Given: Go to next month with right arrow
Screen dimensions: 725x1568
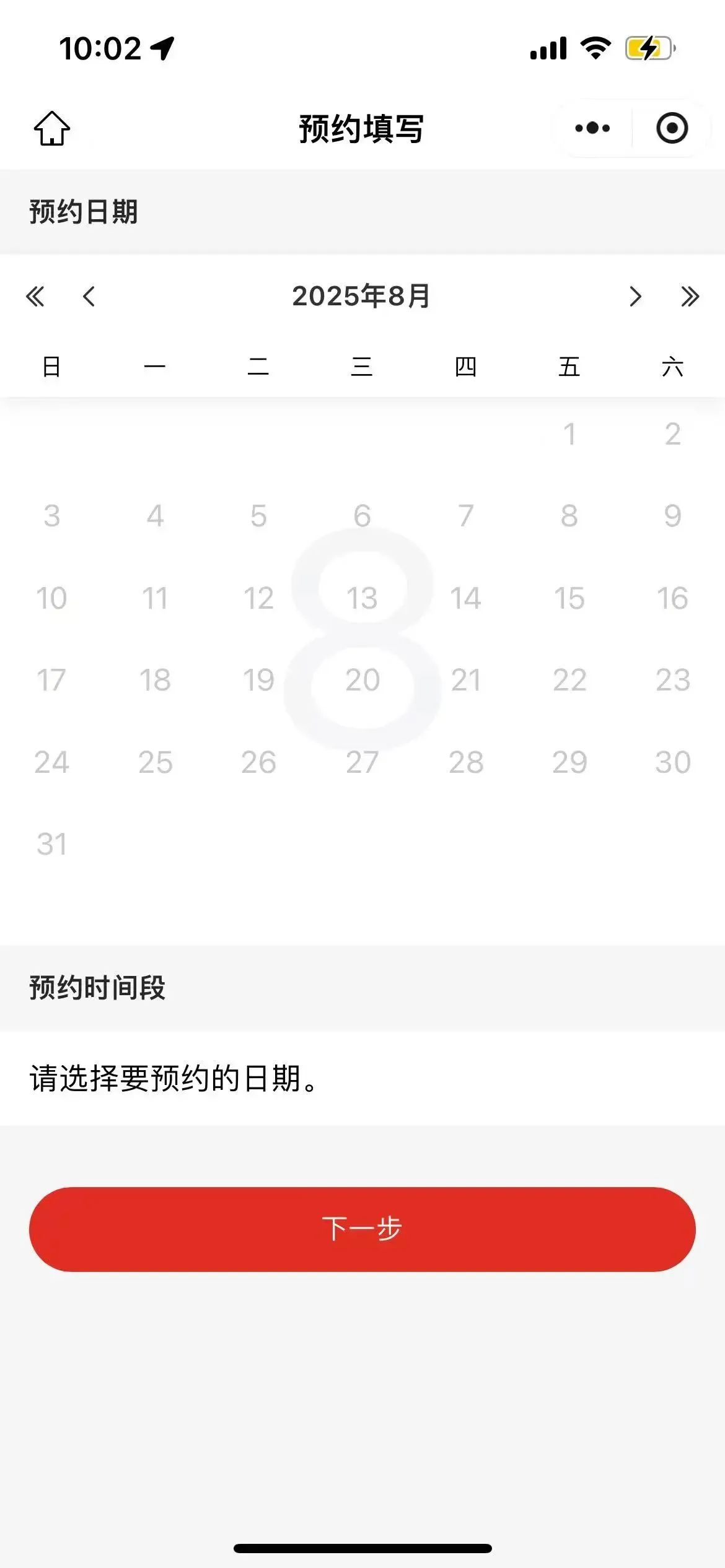Looking at the screenshot, I should pyautogui.click(x=635, y=296).
